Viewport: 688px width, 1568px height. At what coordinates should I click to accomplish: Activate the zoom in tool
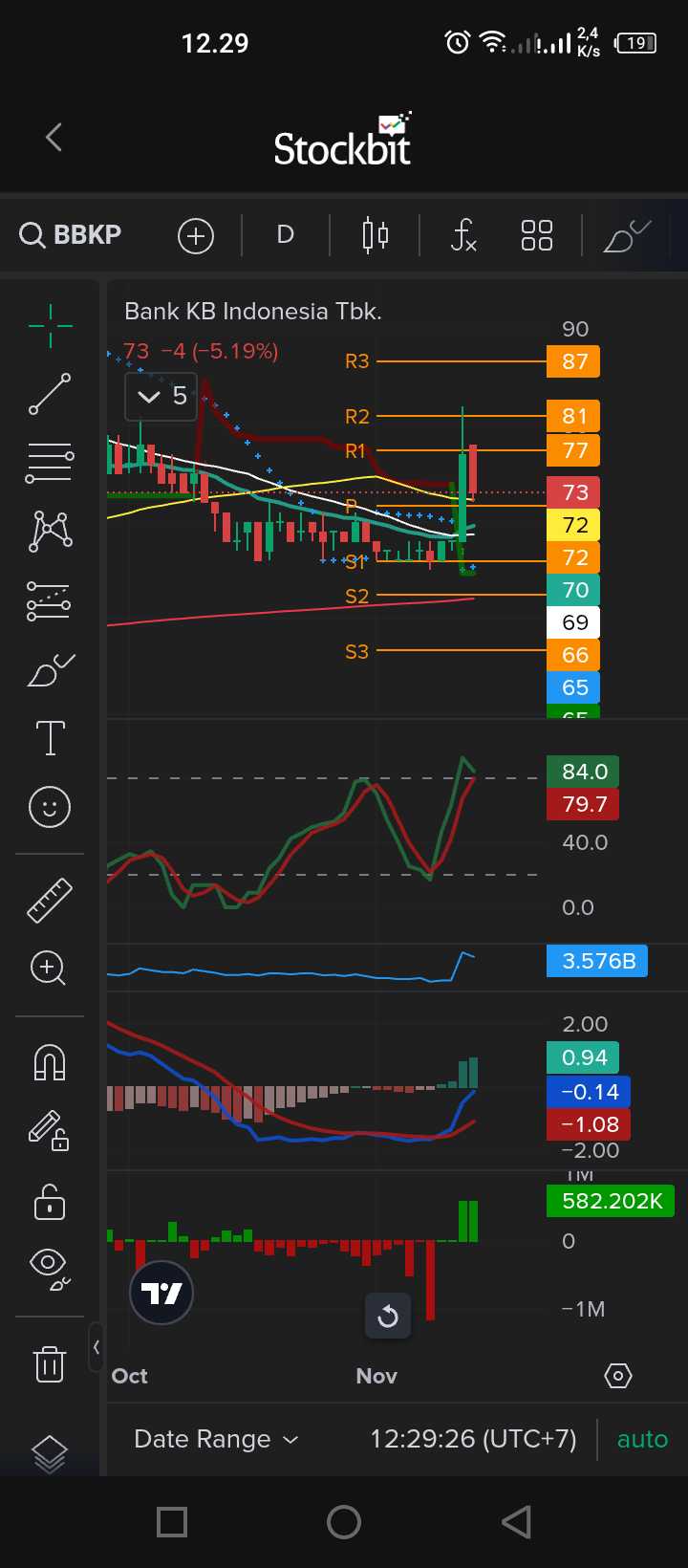click(48, 968)
